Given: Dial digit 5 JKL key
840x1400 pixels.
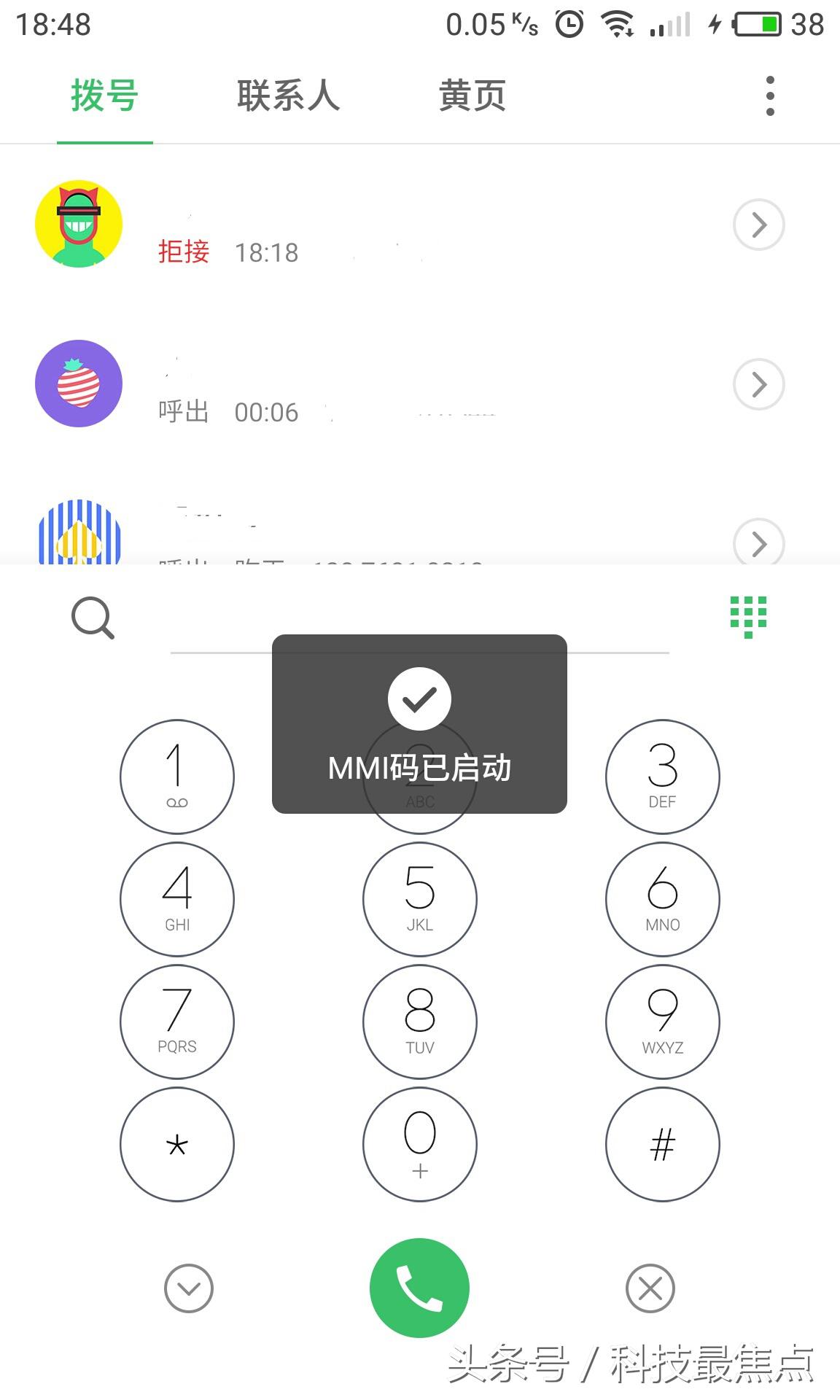Looking at the screenshot, I should tap(420, 899).
